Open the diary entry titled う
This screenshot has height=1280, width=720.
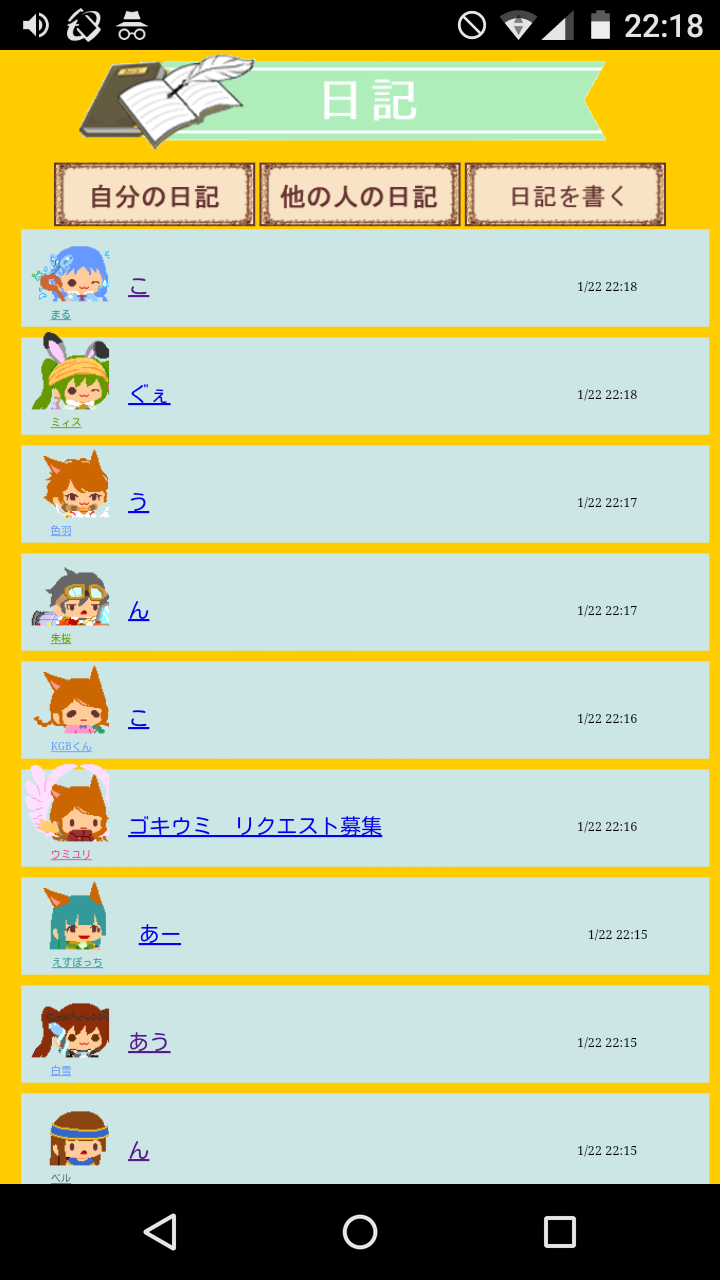click(x=139, y=503)
